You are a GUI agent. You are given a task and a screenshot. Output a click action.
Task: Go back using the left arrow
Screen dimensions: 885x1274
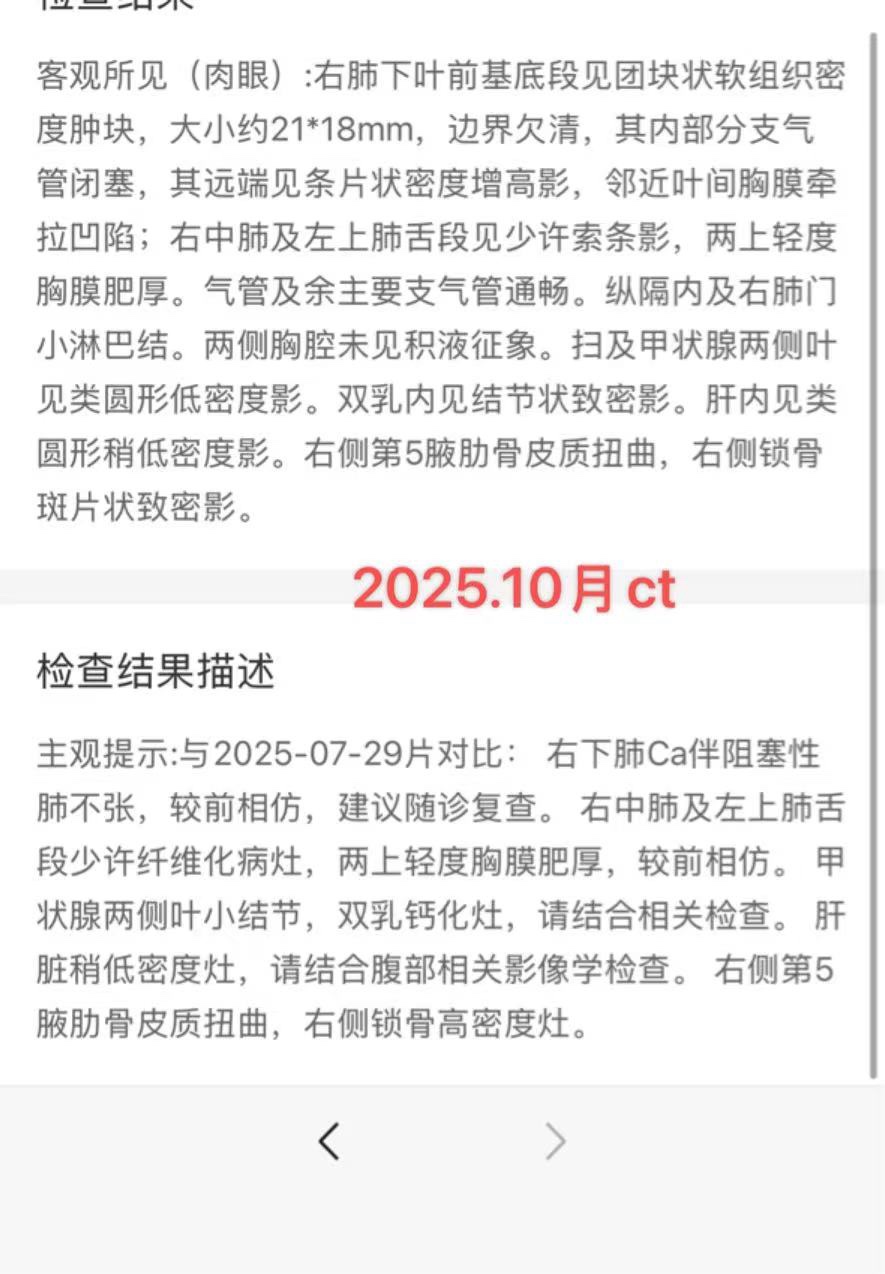329,1141
